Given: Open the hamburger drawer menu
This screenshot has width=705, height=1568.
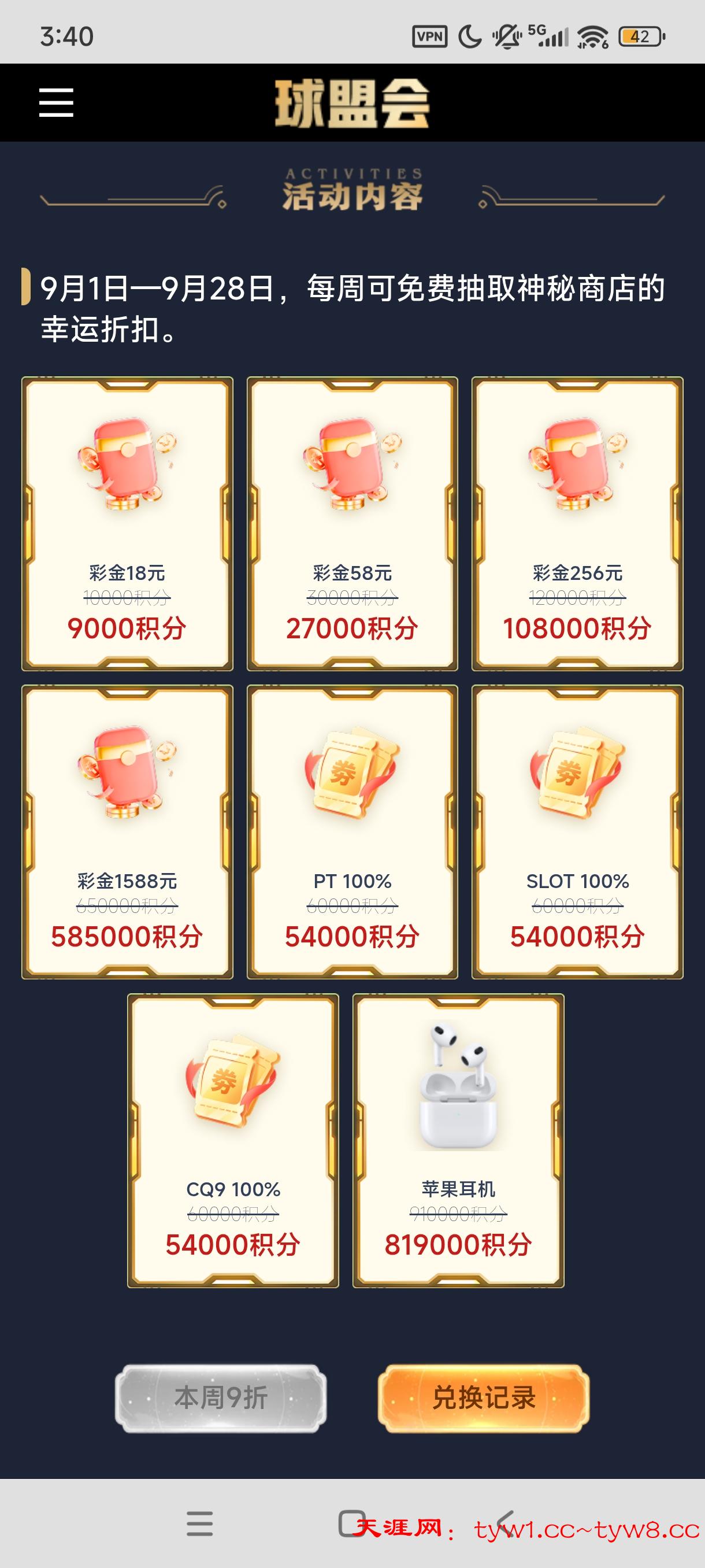Looking at the screenshot, I should point(56,102).
